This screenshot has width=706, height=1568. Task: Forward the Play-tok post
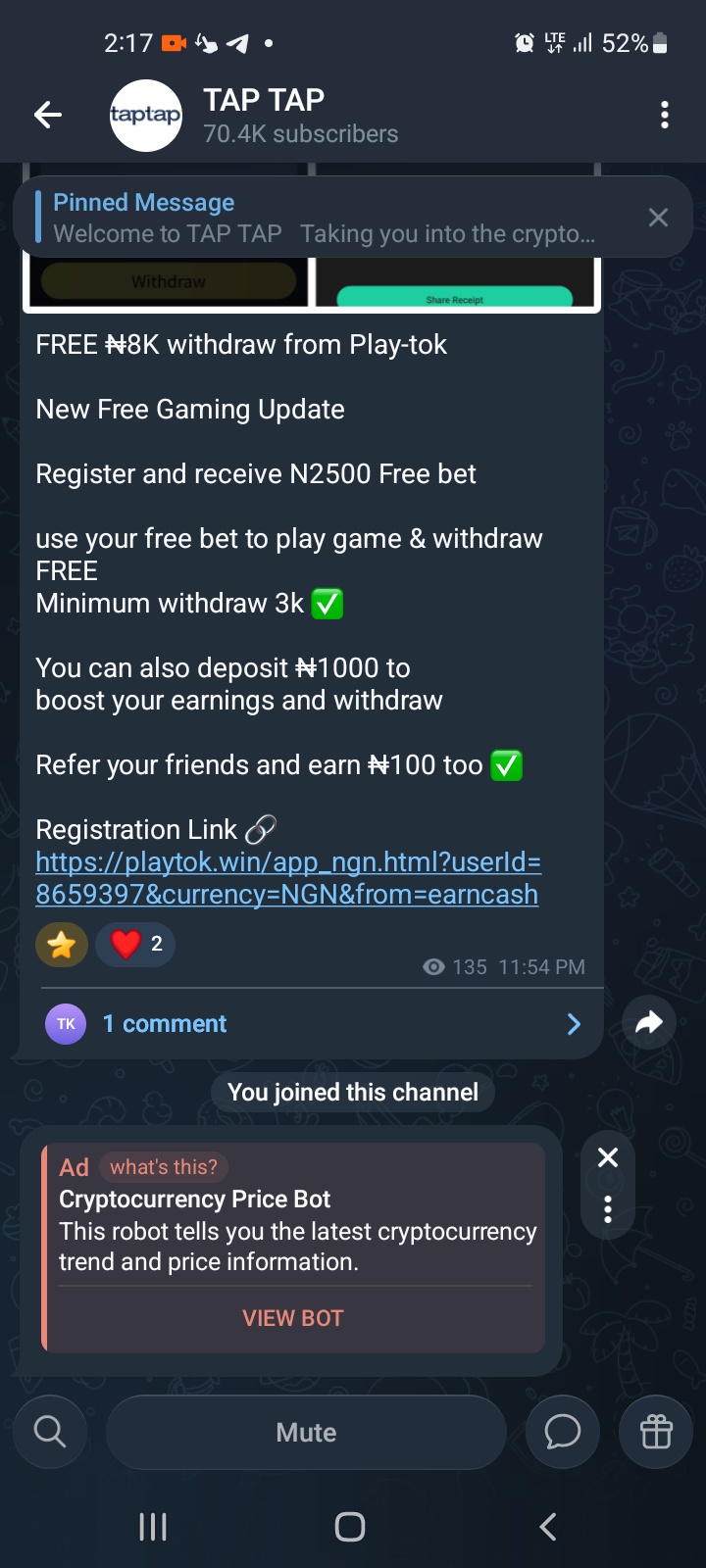coord(649,1024)
